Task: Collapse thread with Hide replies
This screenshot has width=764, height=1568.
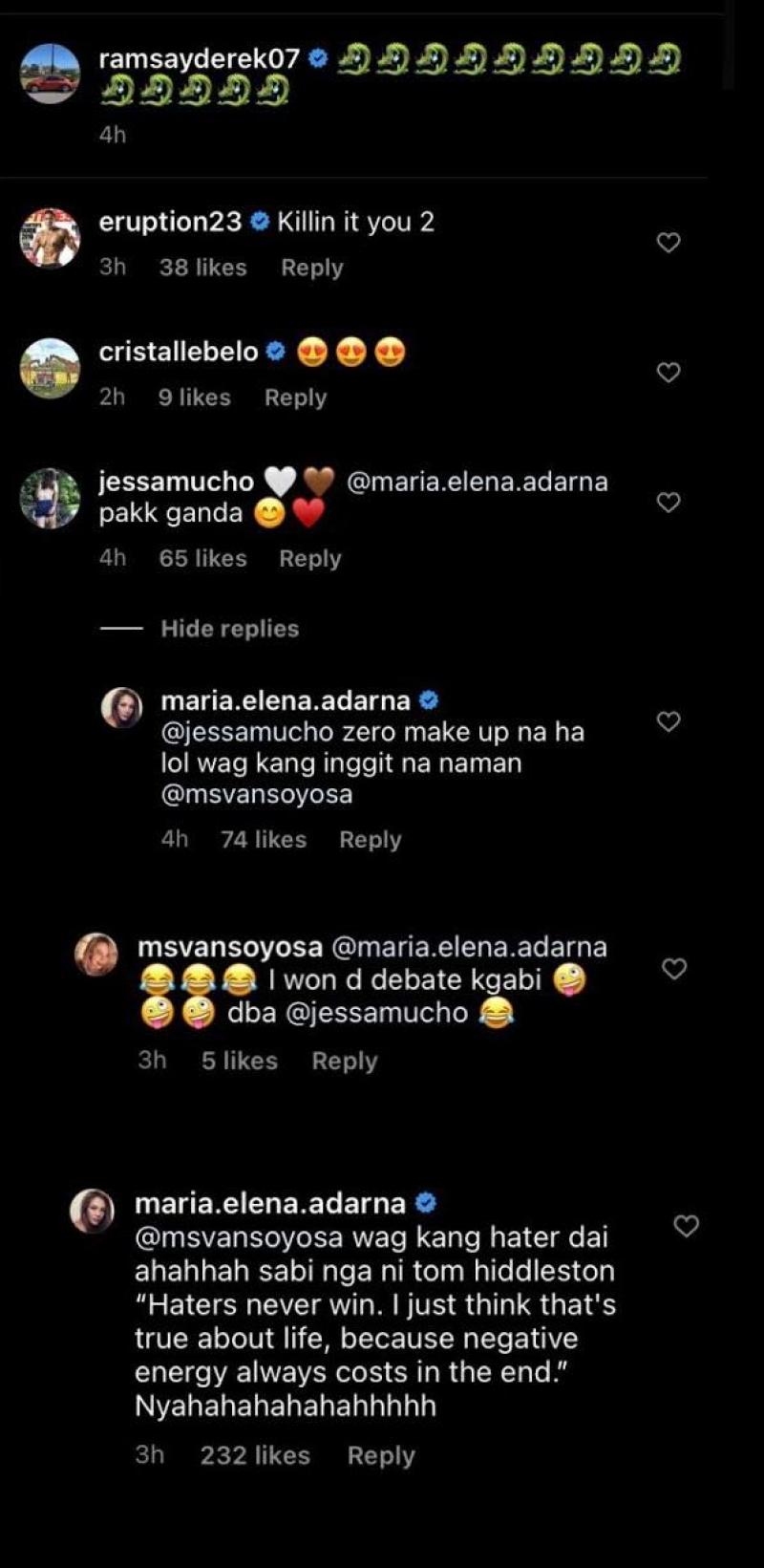Action: (229, 629)
